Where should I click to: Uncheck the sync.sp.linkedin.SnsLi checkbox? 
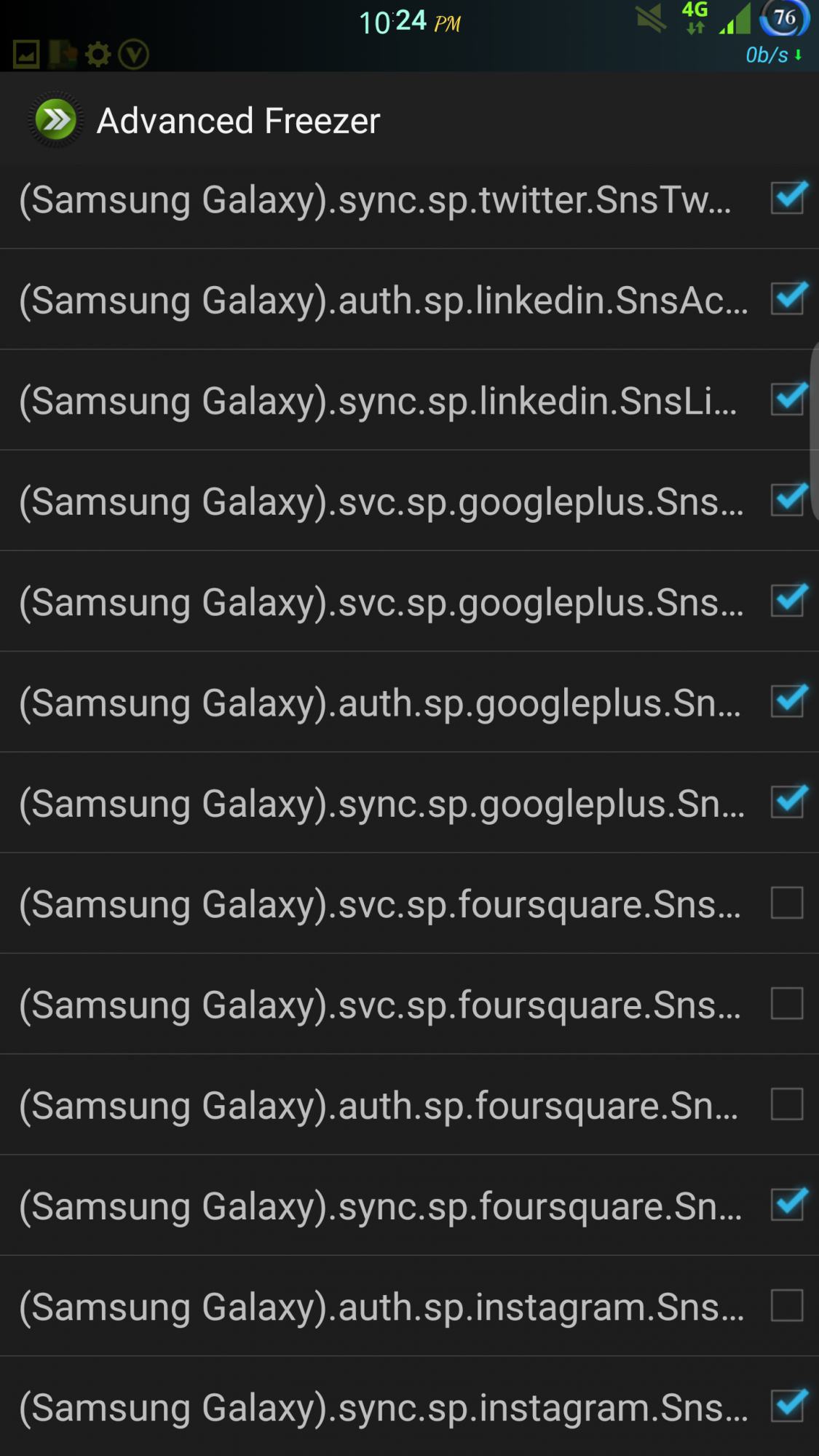point(787,400)
